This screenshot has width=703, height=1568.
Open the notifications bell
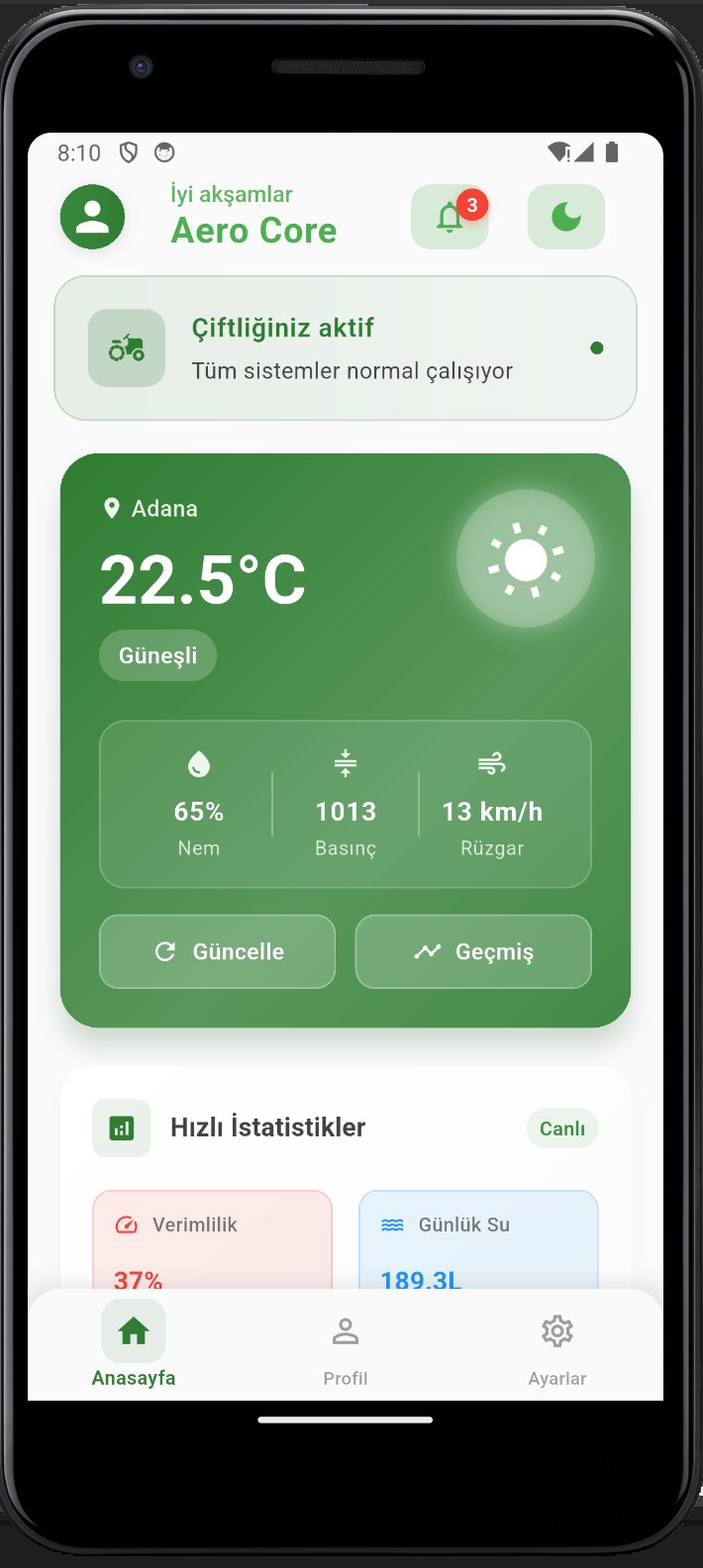pyautogui.click(x=450, y=217)
